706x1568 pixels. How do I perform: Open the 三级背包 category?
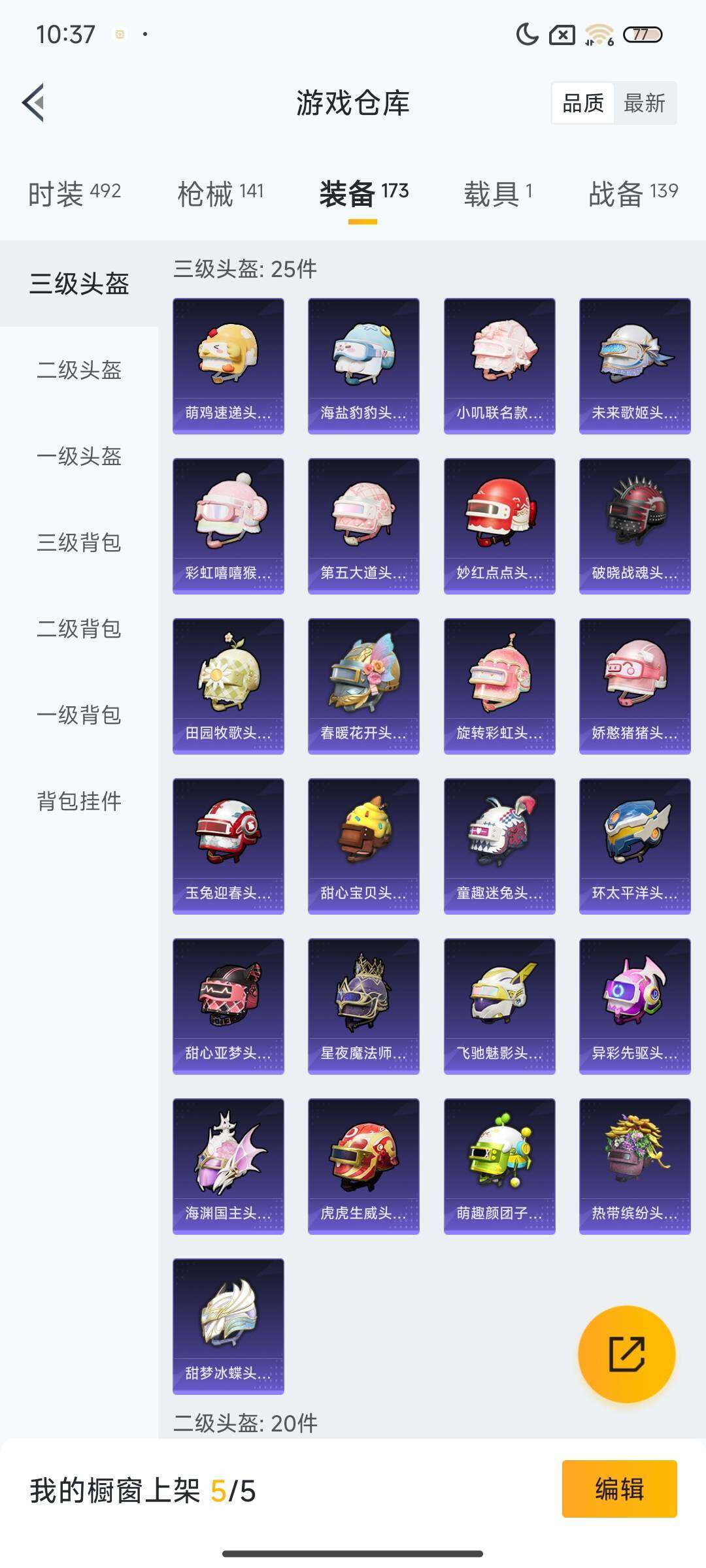tap(79, 543)
